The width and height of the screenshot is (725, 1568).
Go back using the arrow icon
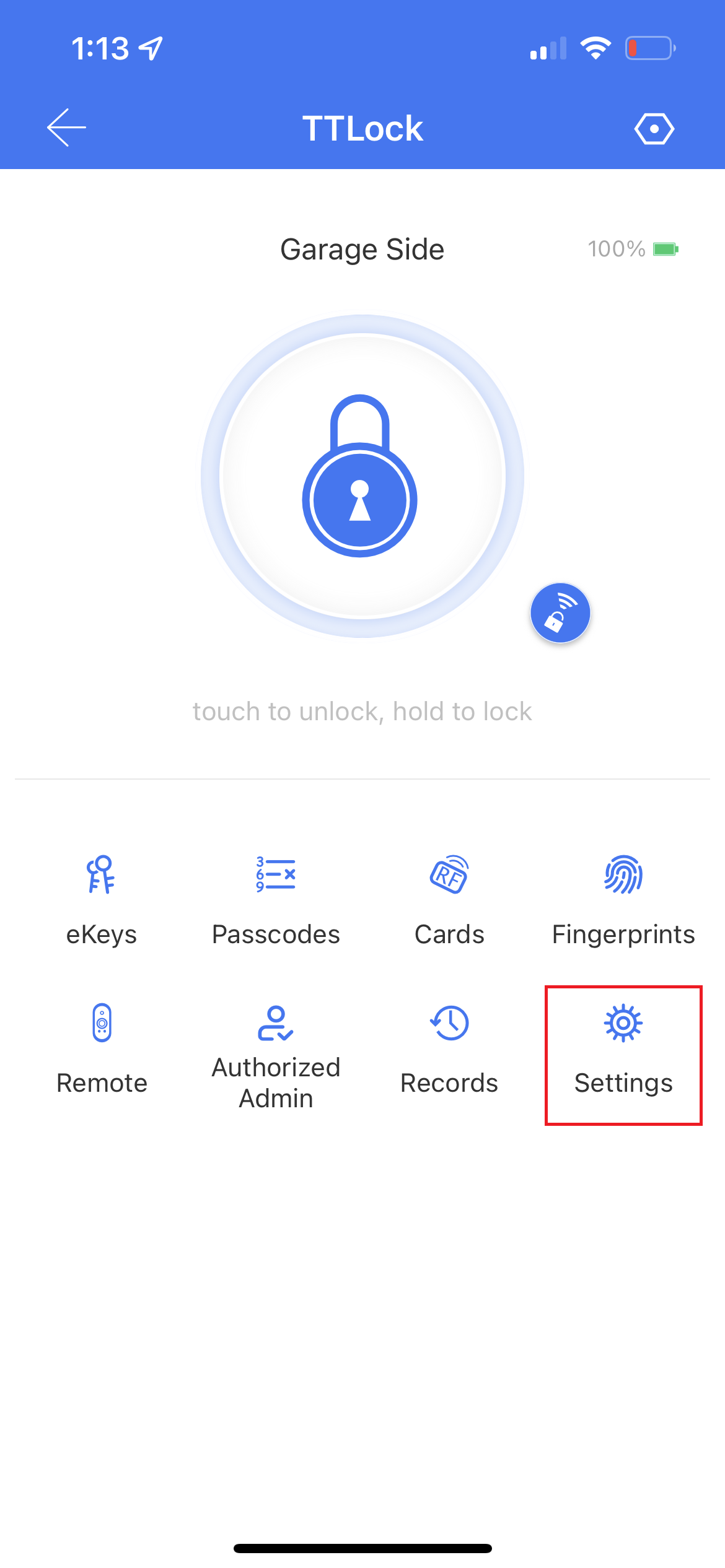click(x=66, y=128)
